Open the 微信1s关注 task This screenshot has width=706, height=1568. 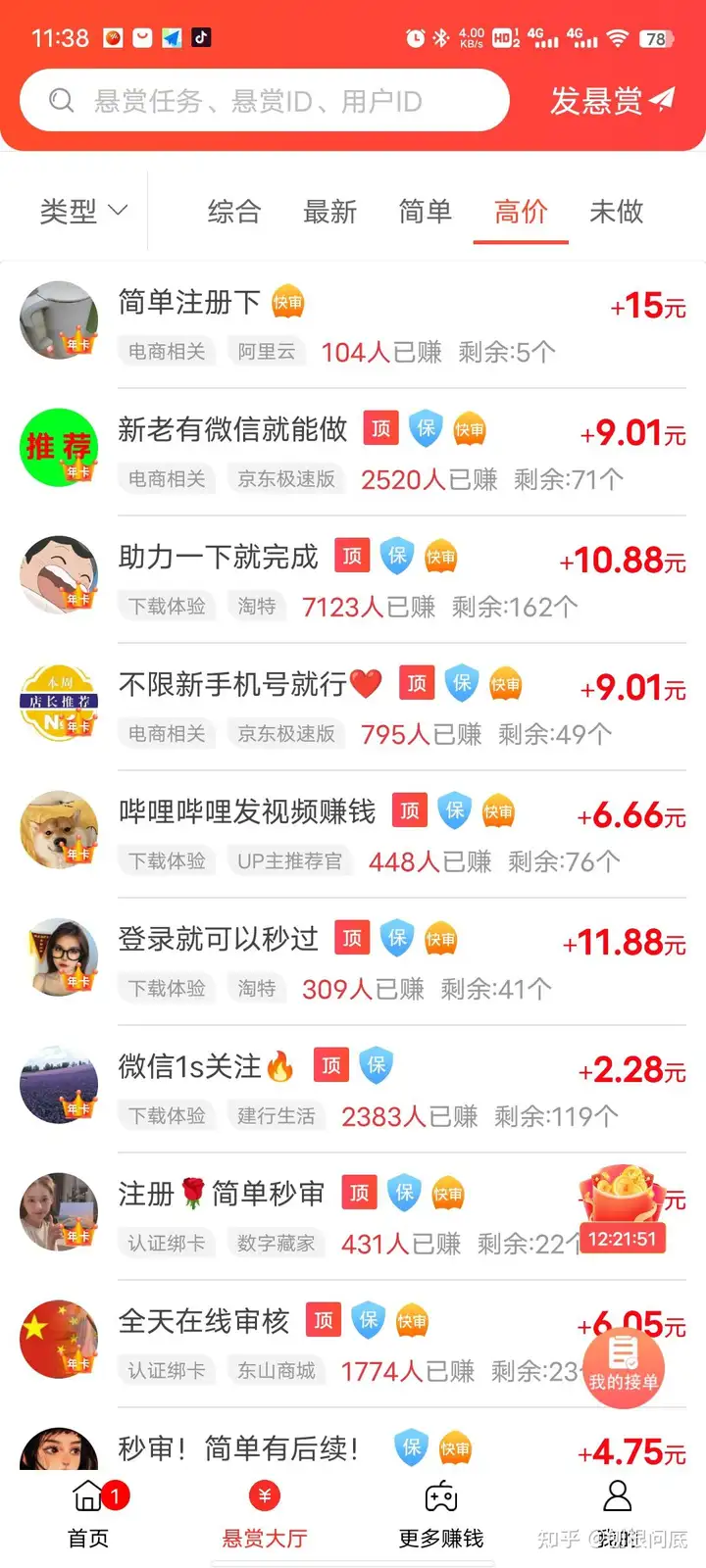pyautogui.click(x=190, y=1066)
